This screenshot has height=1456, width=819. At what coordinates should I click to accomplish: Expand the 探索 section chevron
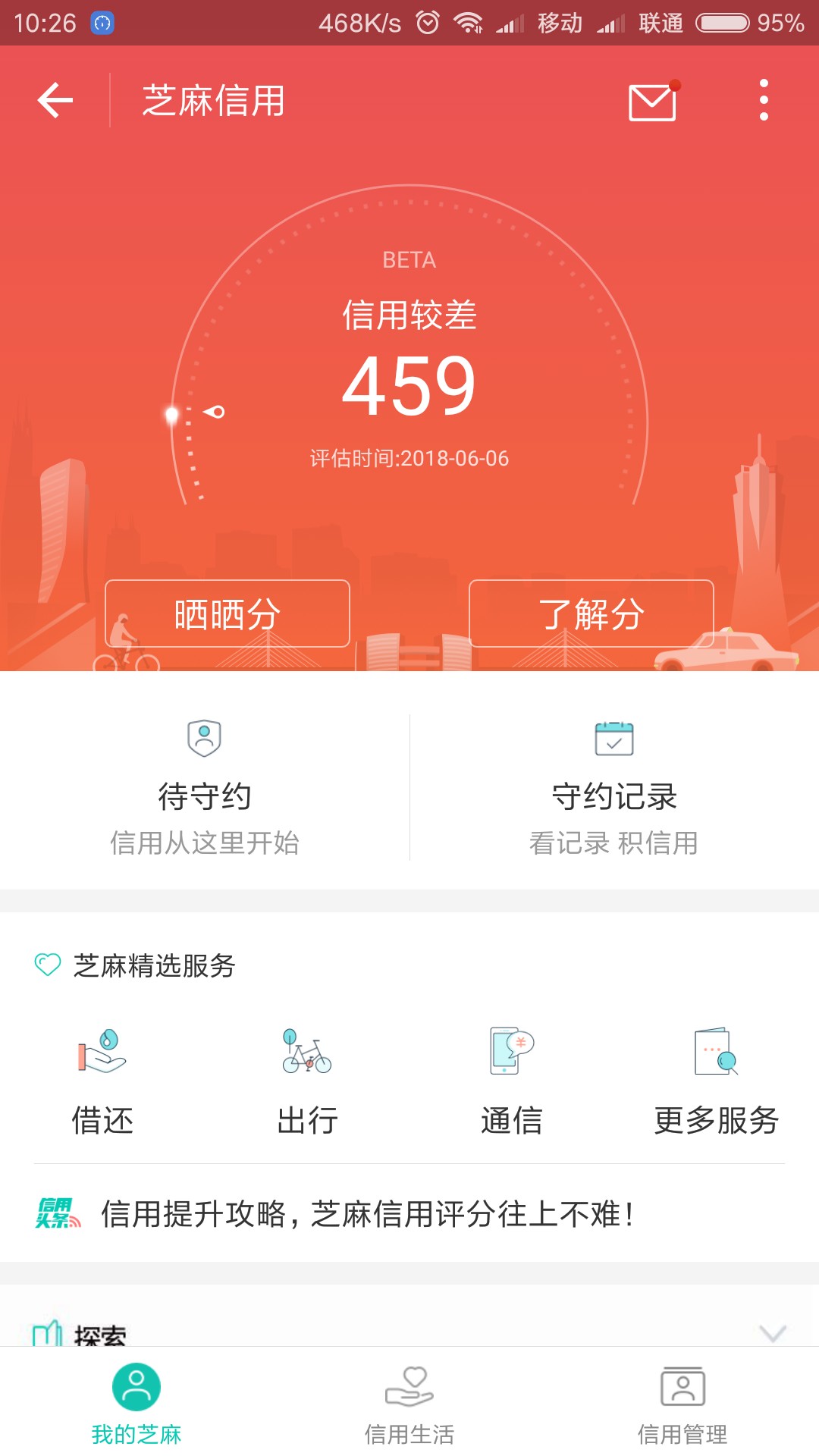pyautogui.click(x=773, y=1332)
